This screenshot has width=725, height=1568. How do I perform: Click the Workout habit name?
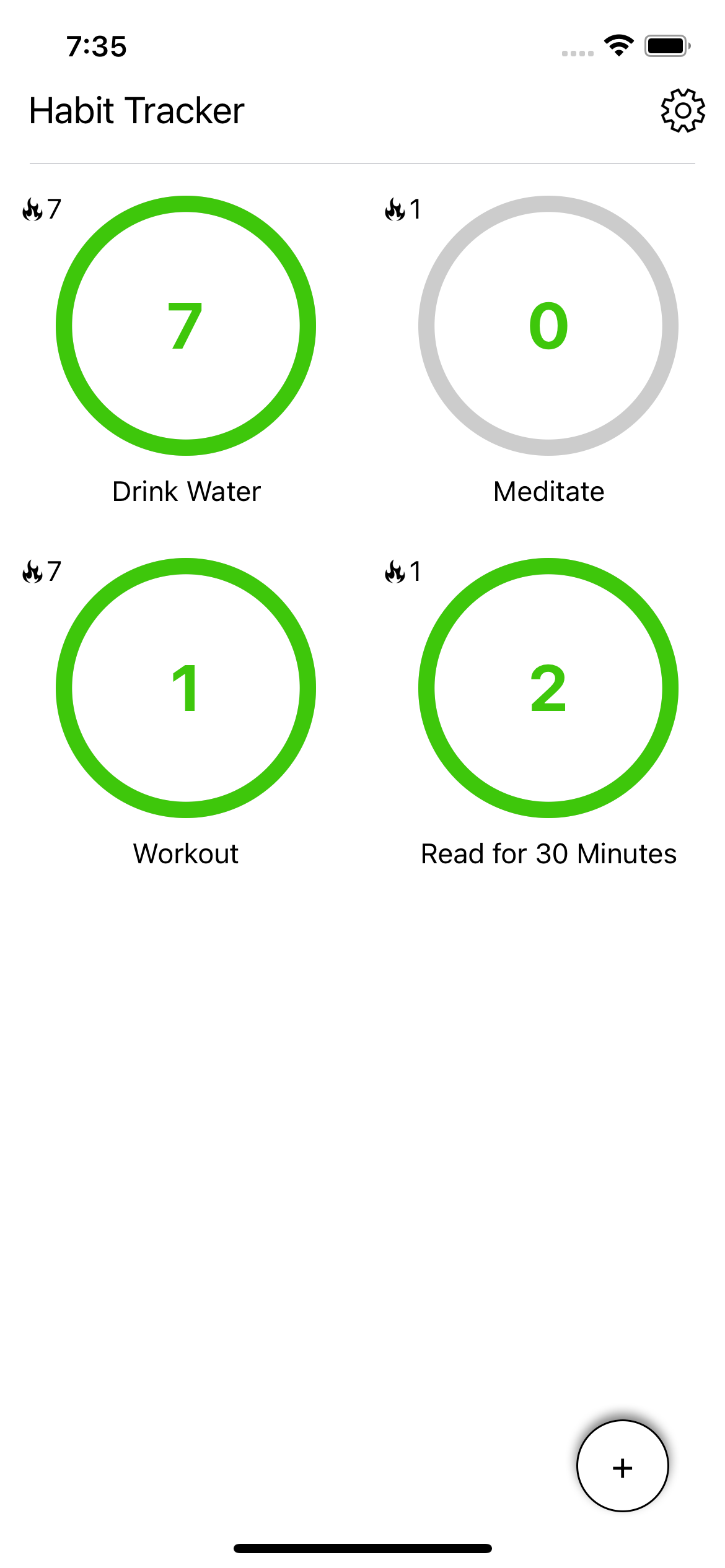[185, 853]
